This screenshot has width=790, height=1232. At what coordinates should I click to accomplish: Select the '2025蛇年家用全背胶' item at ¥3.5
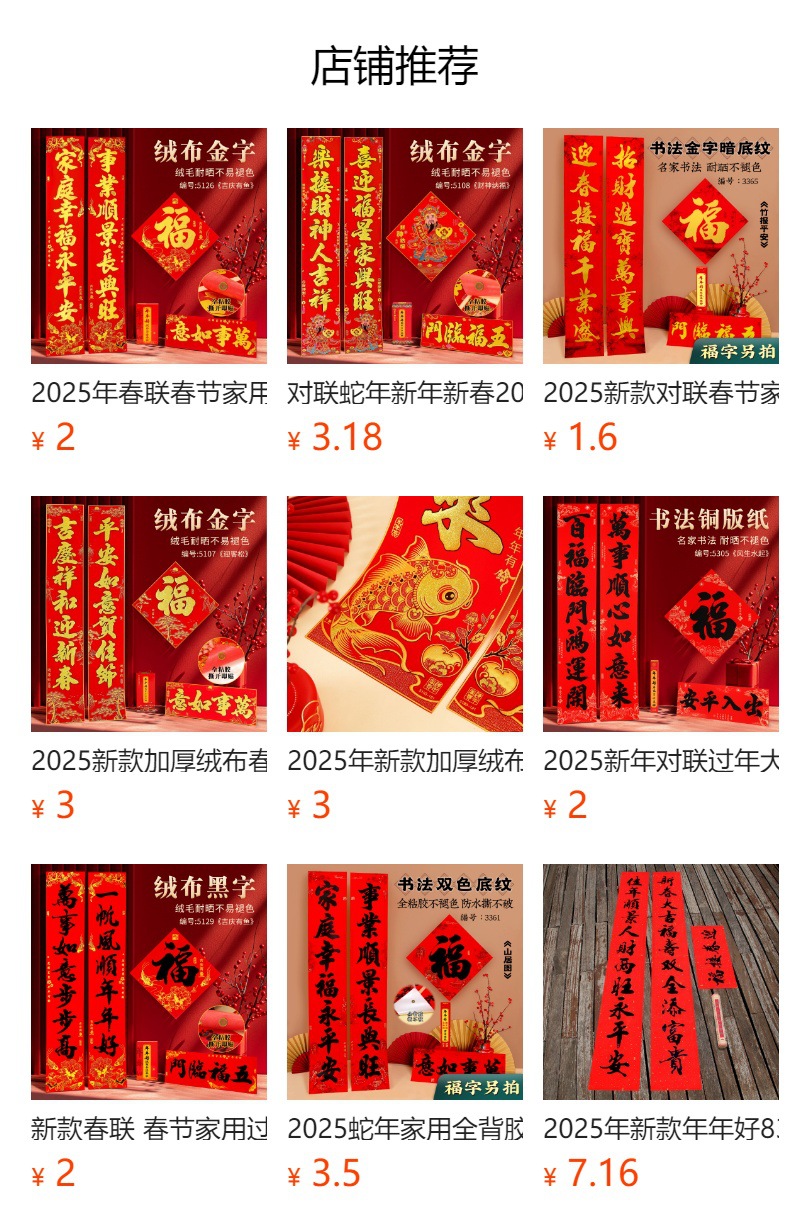pyautogui.click(x=404, y=982)
